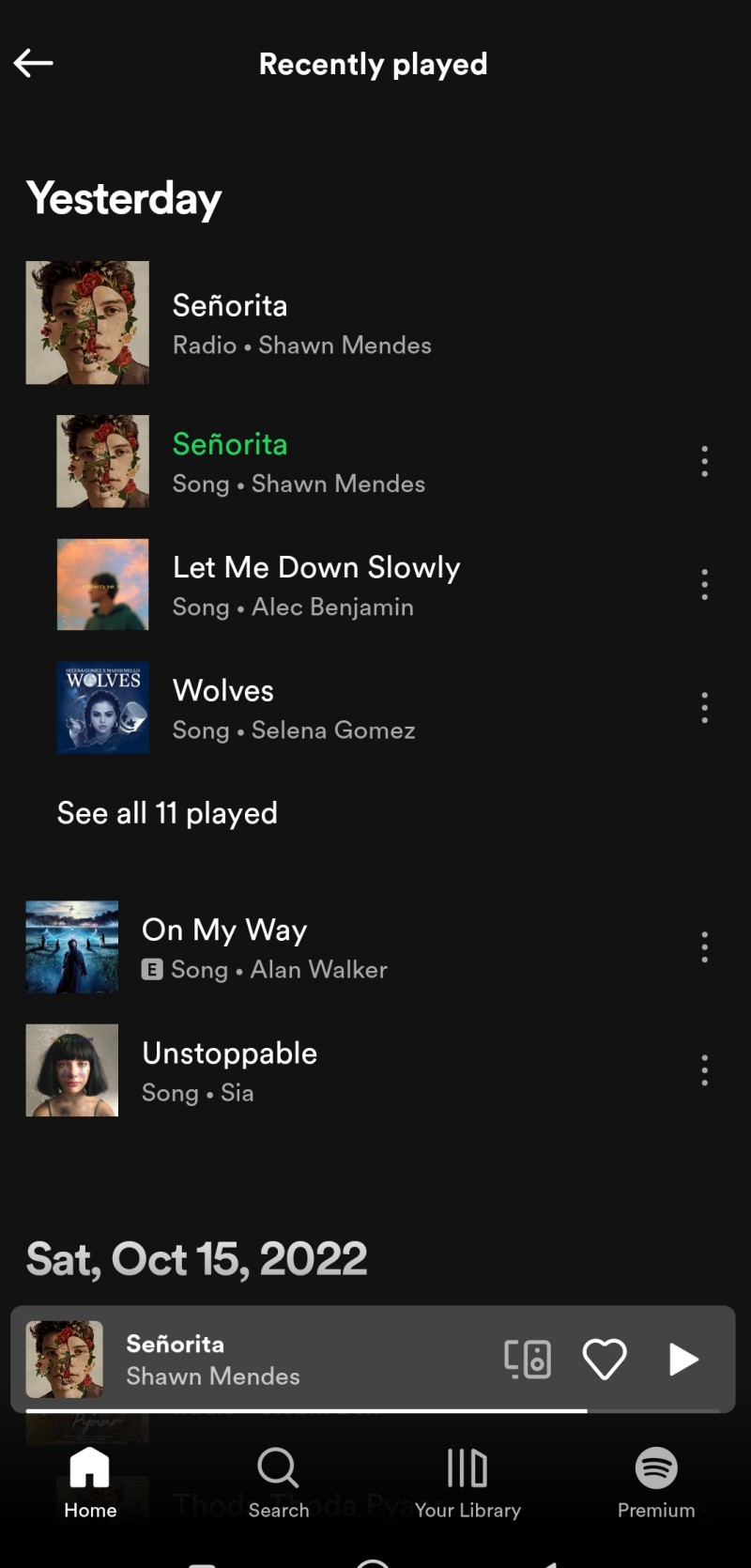Like Señorita using the heart icon
This screenshot has width=751, height=1568.
tap(605, 1359)
